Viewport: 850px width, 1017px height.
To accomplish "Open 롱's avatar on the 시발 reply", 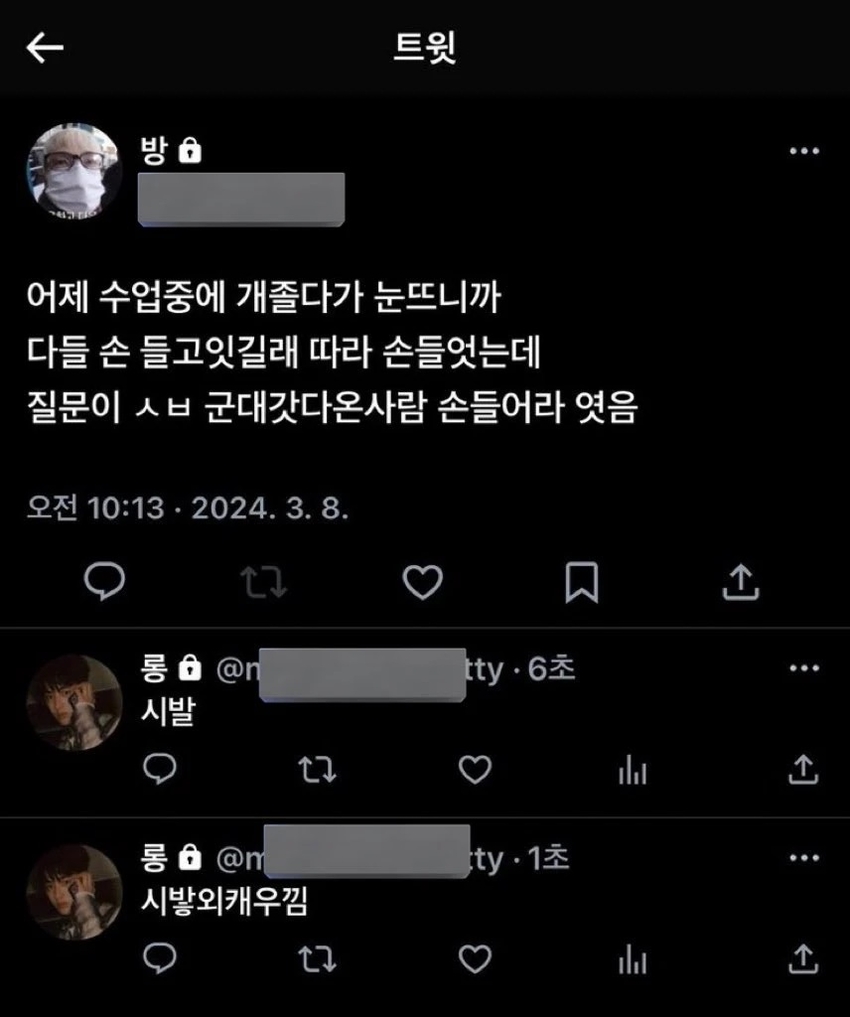I will [x=74, y=702].
